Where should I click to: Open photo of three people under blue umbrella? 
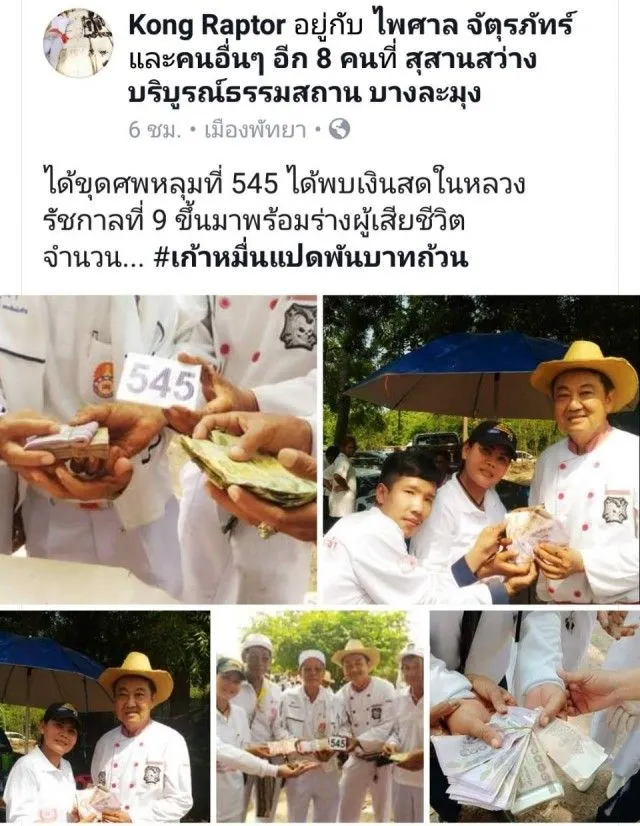pos(481,450)
